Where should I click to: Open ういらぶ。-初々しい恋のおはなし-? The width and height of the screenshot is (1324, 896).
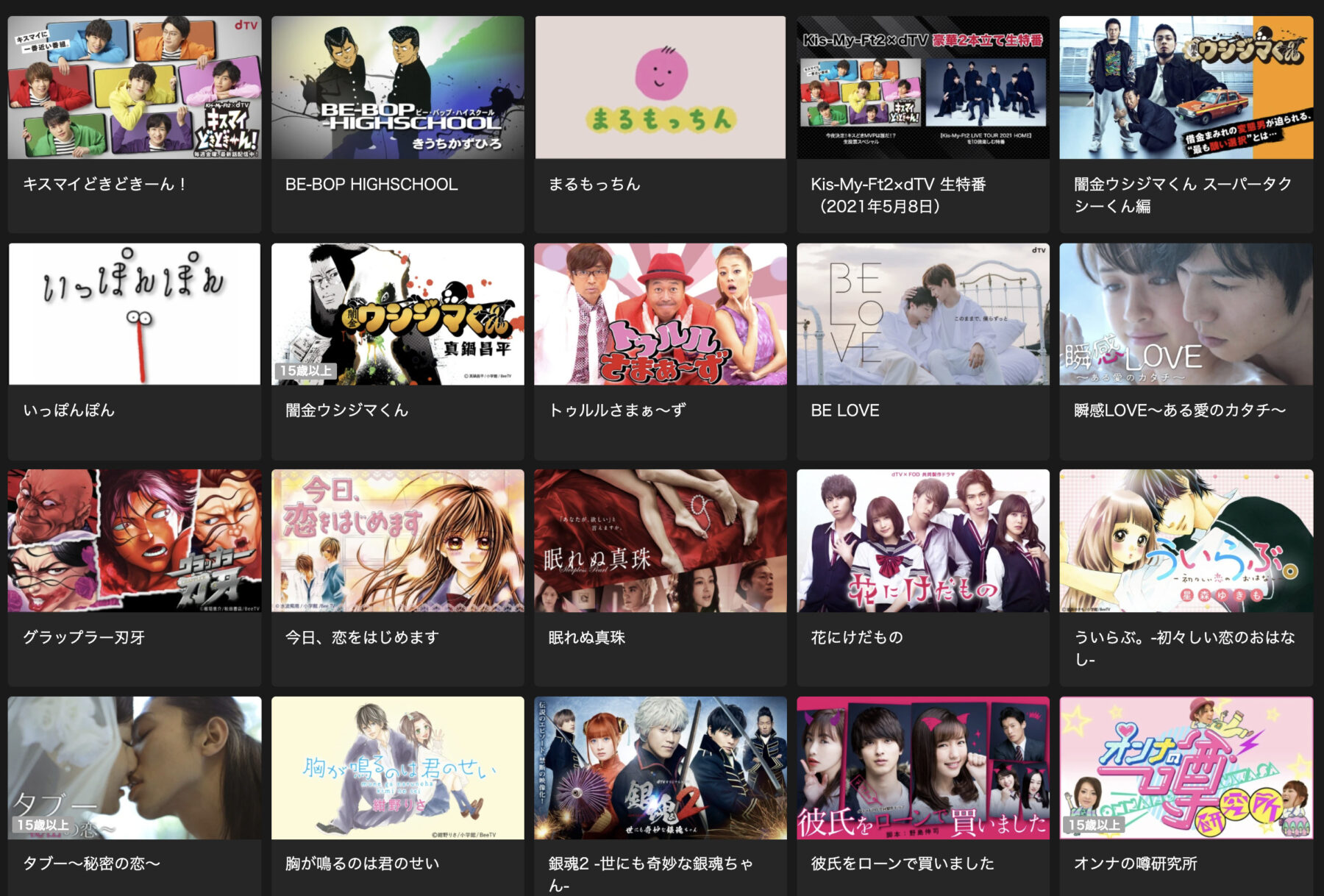coord(1186,541)
